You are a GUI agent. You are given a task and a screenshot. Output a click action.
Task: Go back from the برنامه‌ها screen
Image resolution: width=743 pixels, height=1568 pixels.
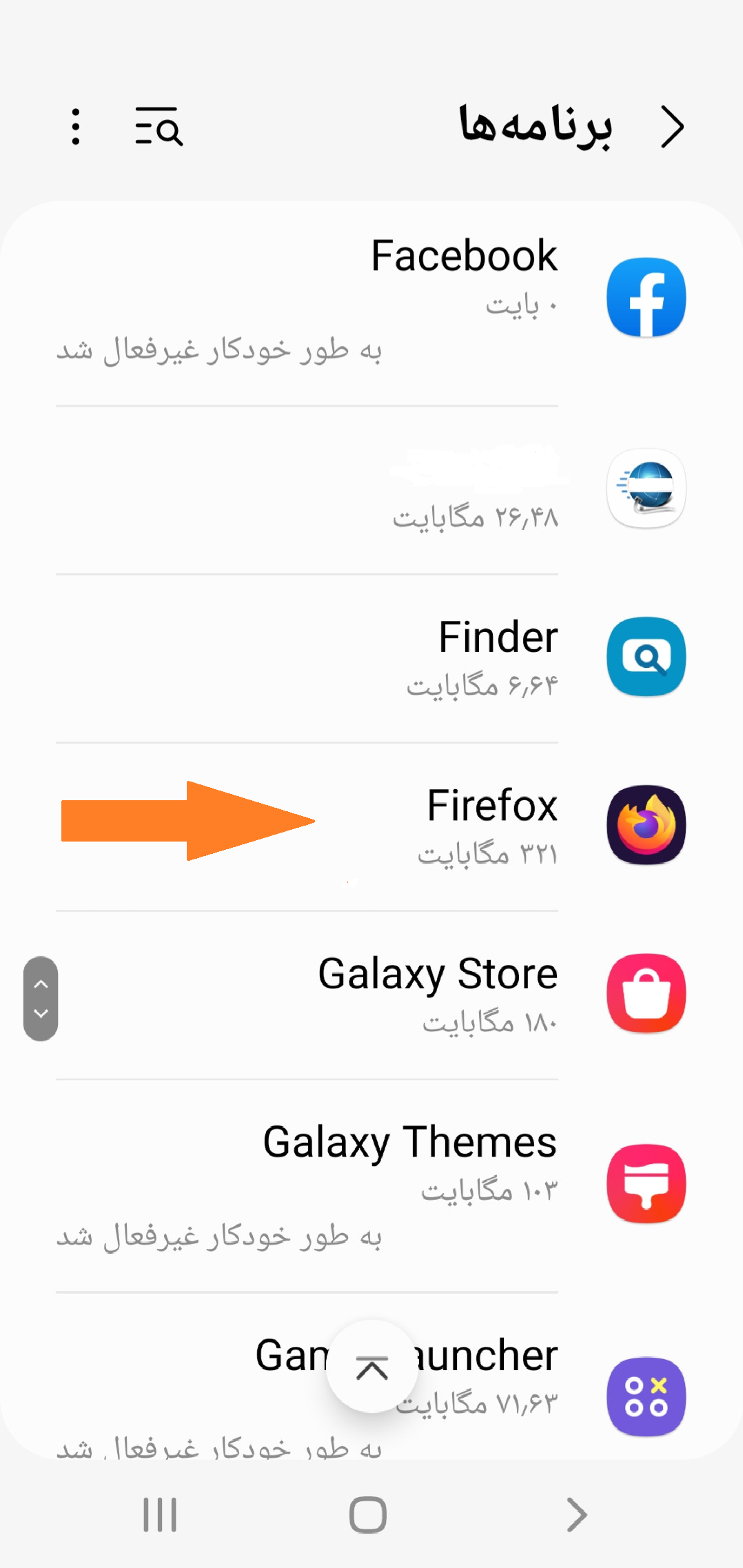(x=671, y=127)
